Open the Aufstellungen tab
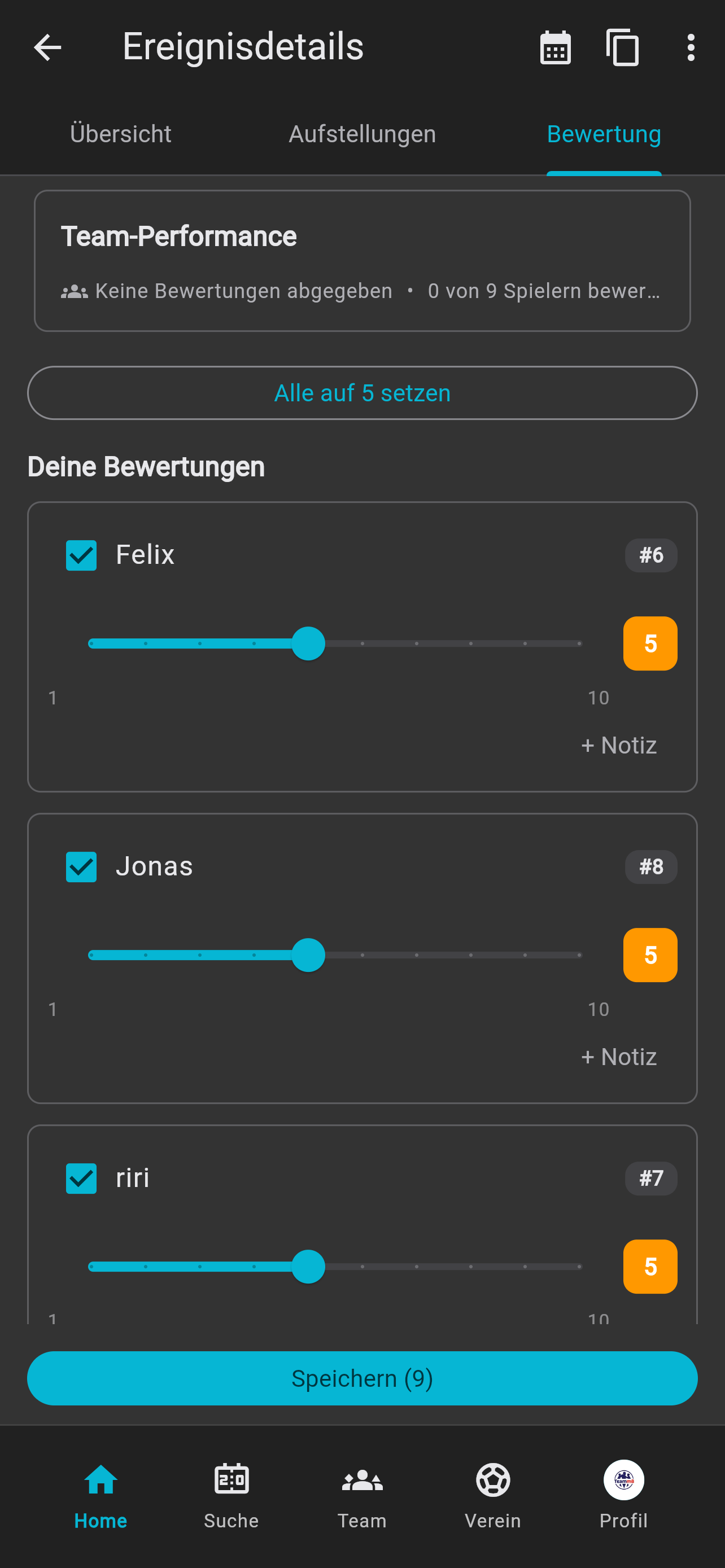This screenshot has width=725, height=1568. [361, 133]
